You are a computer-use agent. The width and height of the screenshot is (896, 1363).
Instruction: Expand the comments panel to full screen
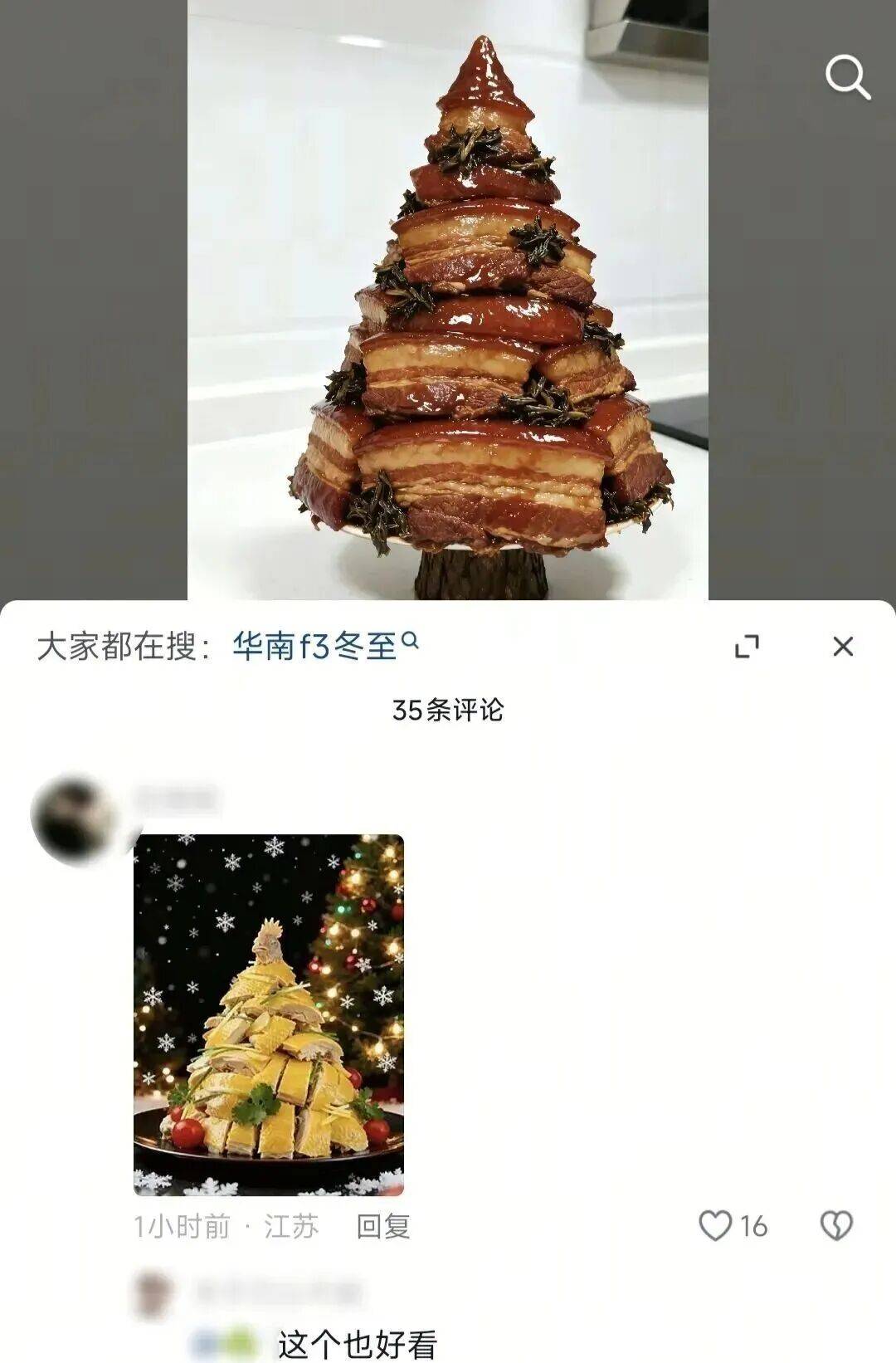pyautogui.click(x=747, y=647)
